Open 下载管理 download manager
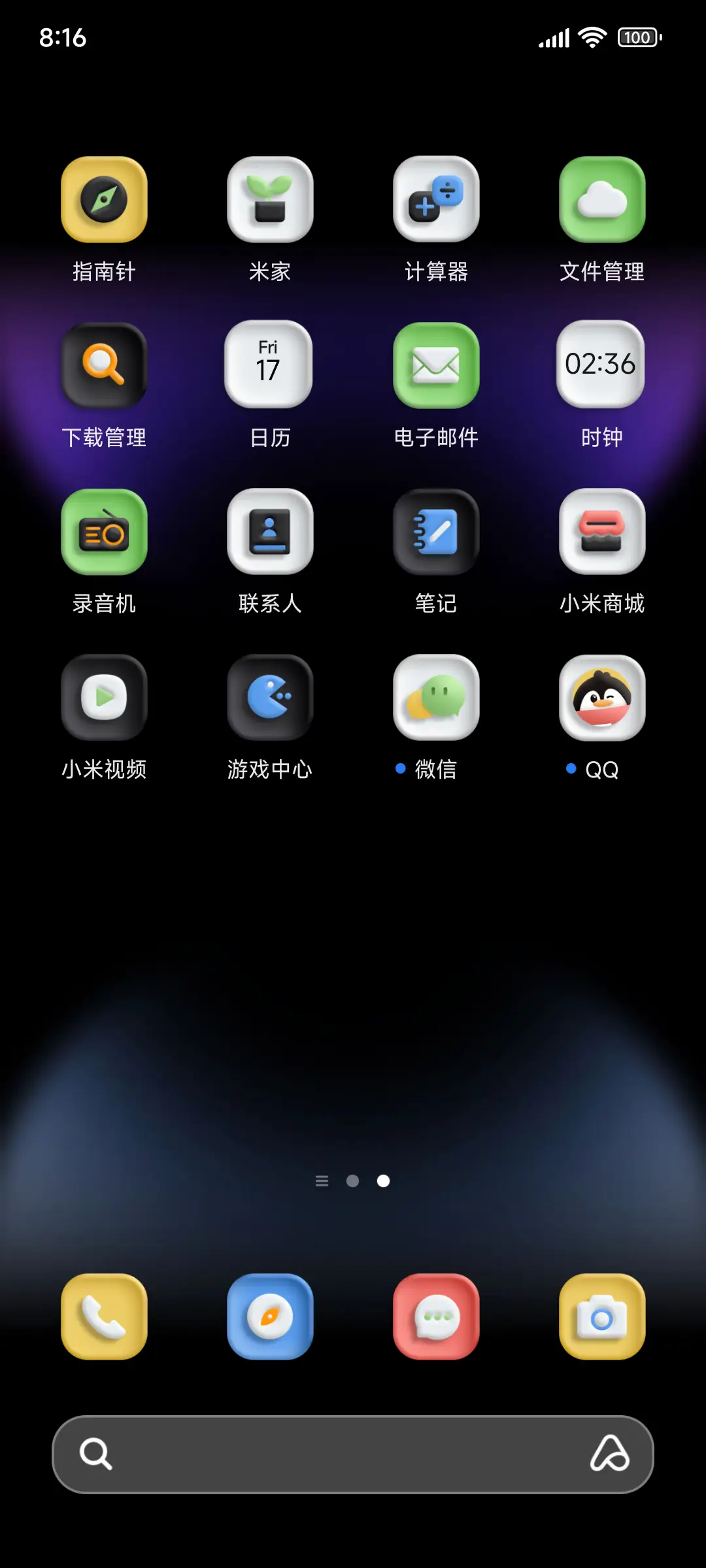 pos(104,366)
